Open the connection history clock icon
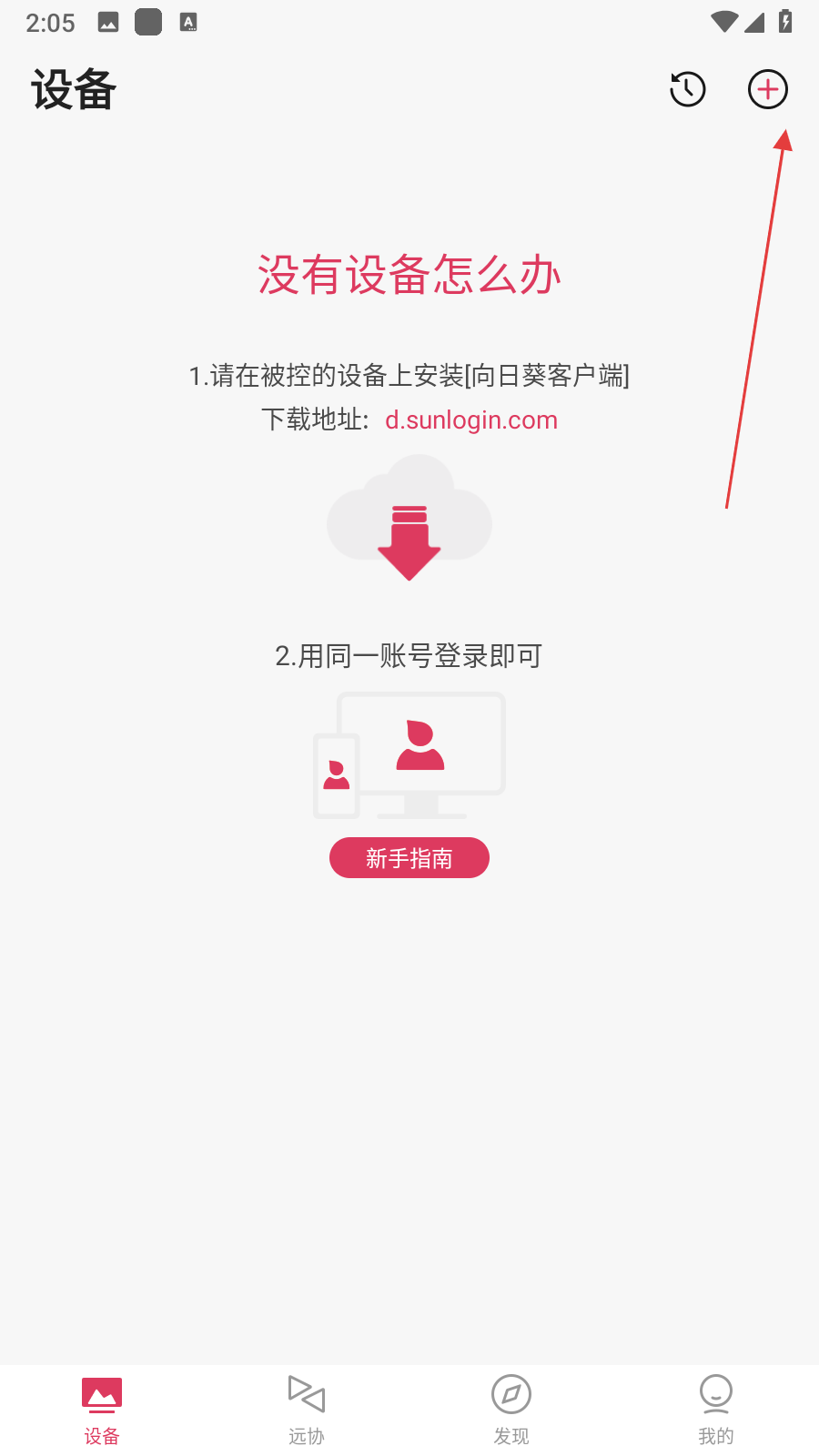Screen dimensions: 819x1456 point(687,89)
